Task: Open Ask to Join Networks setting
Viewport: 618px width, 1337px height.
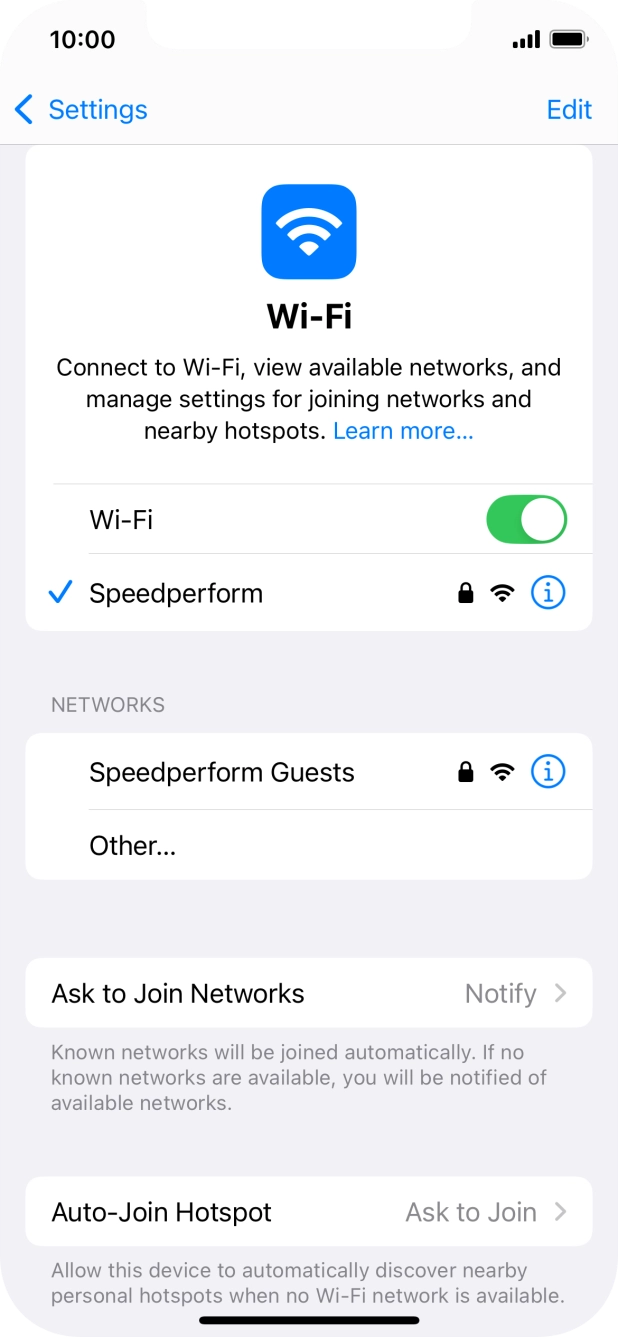Action: click(308, 993)
